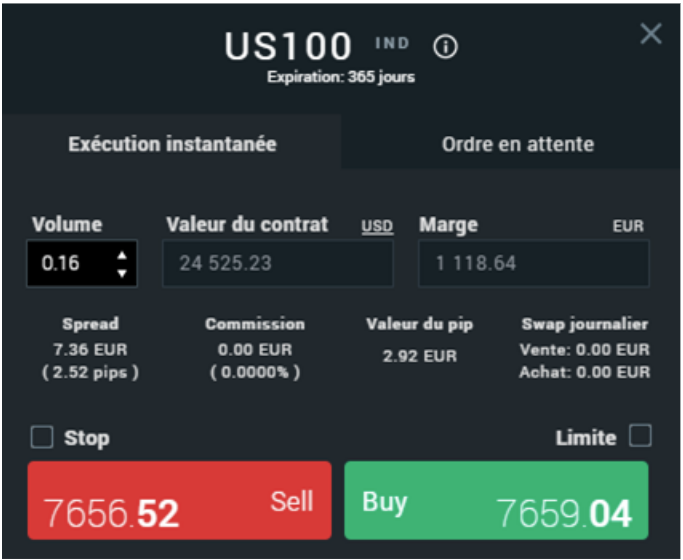
Task: Decrease volume with the down arrow
Action: pyautogui.click(x=122, y=273)
